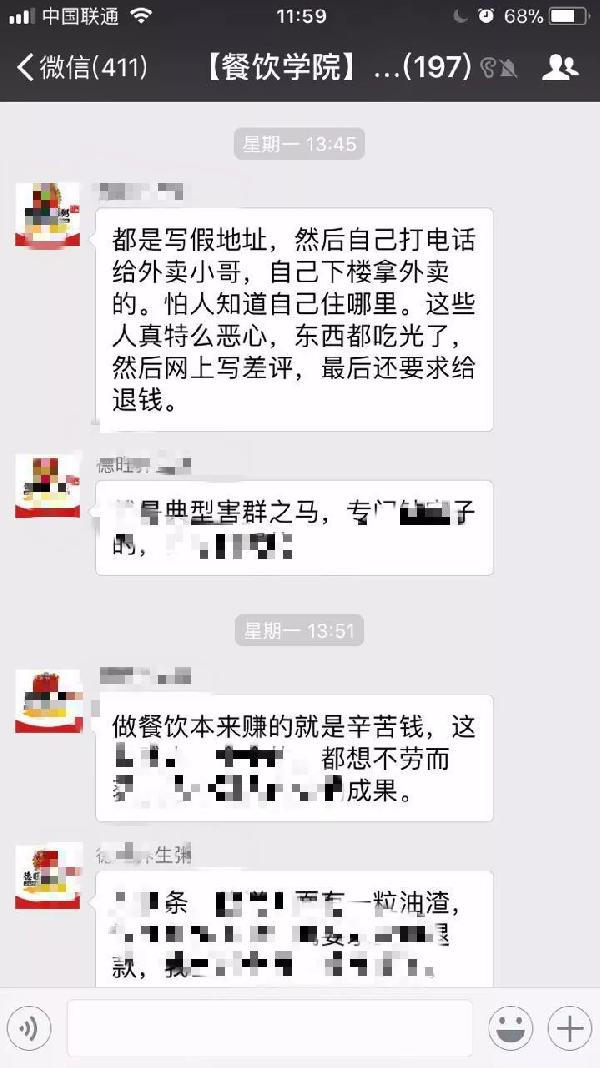
Task: Open the emoji picker
Action: [x=510, y=1028]
